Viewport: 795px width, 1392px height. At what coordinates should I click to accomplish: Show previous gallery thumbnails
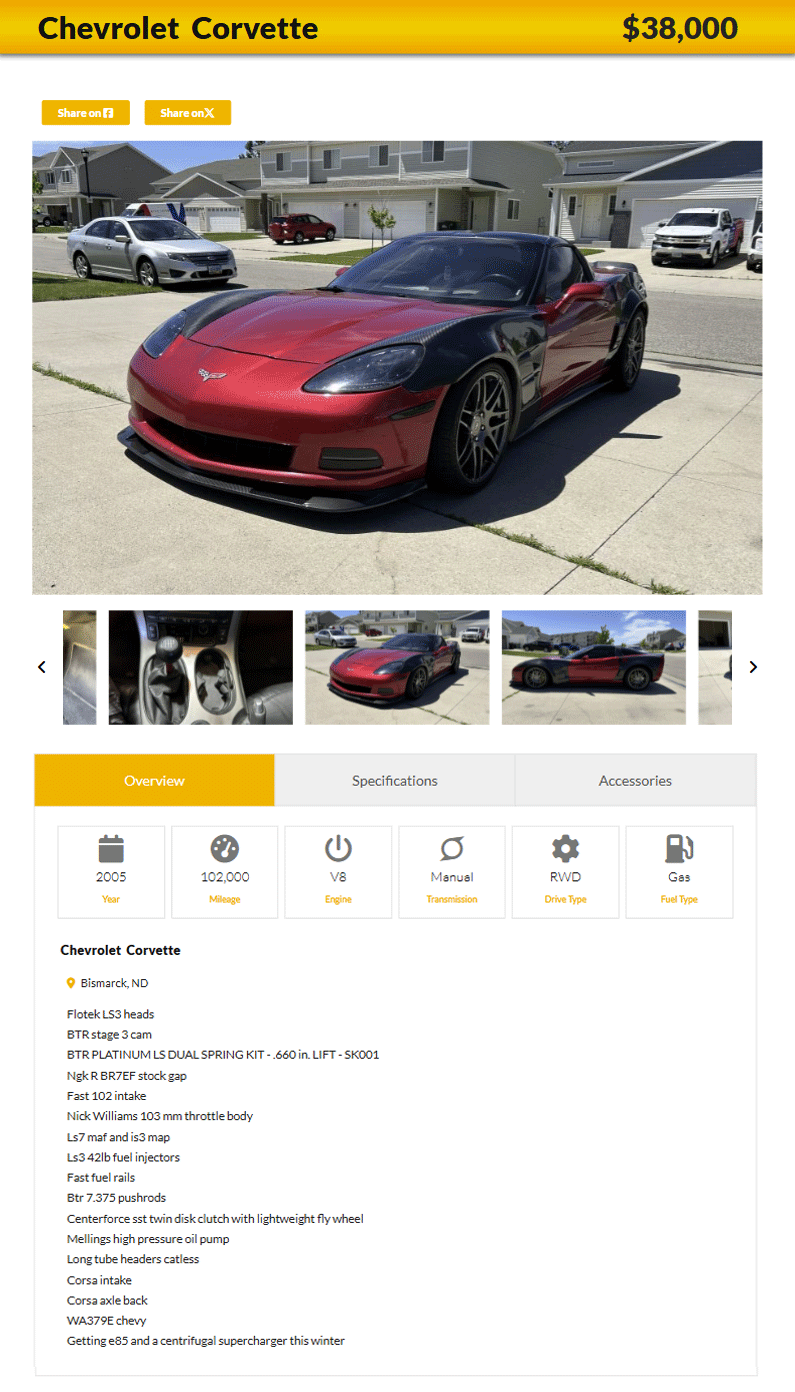pos(42,667)
